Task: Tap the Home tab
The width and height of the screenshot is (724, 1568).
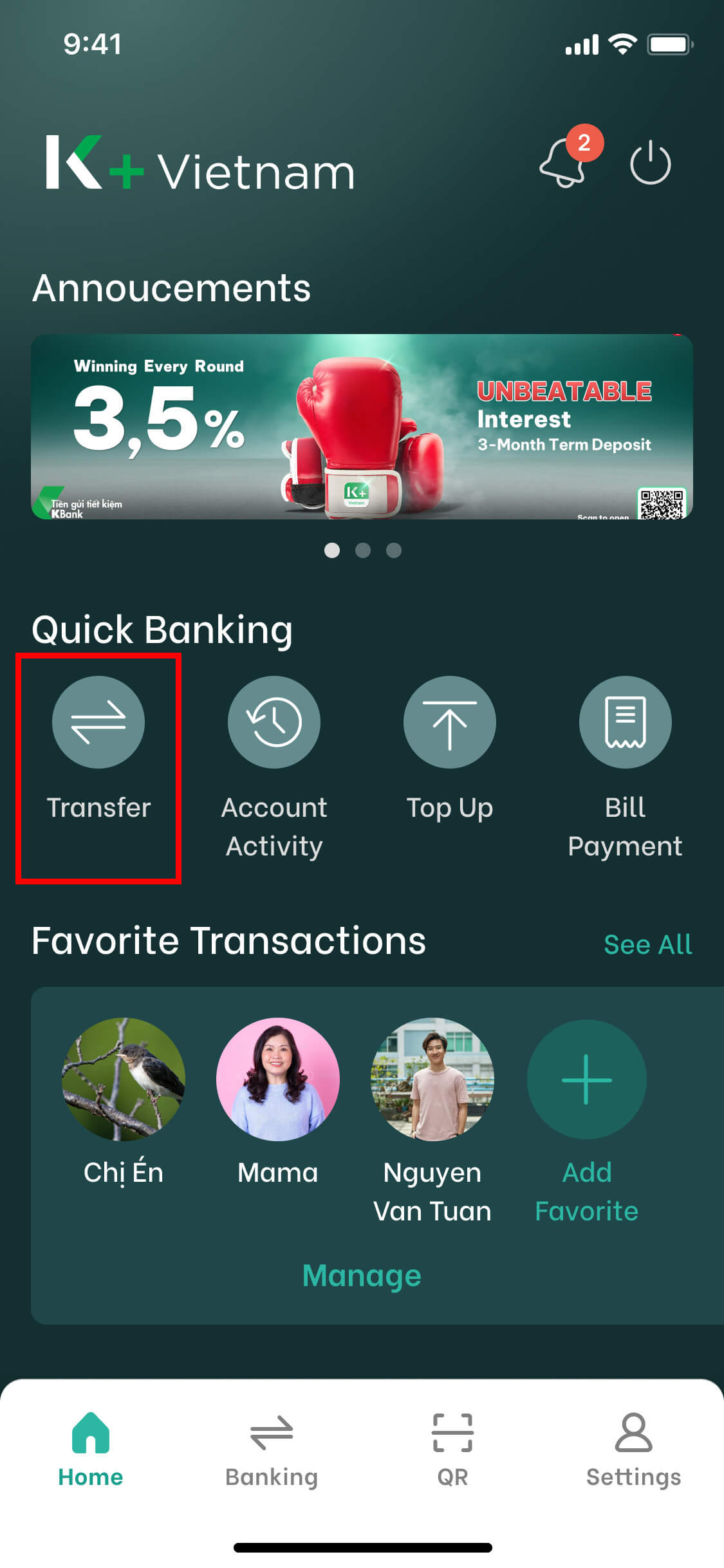Action: coord(91,1448)
